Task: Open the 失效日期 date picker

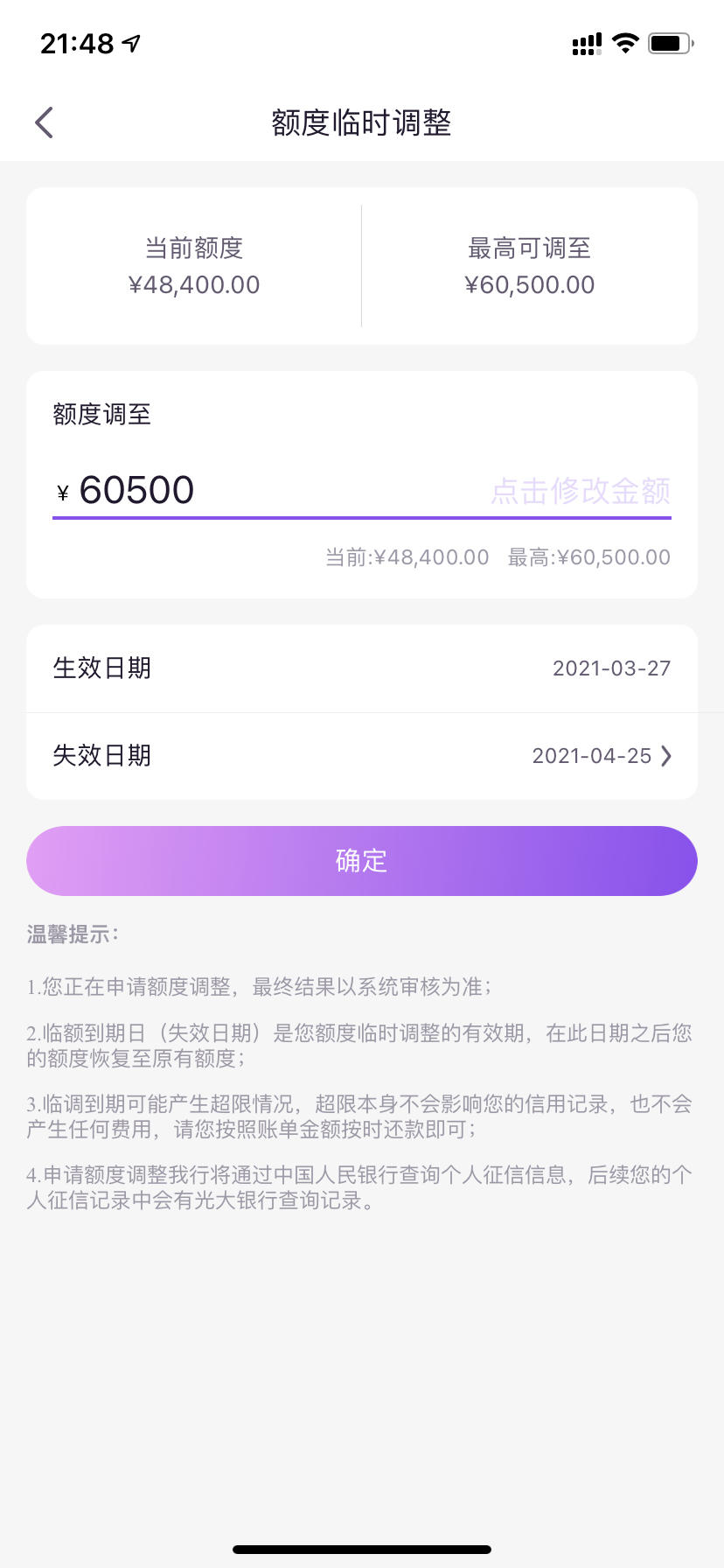Action: coord(361,756)
